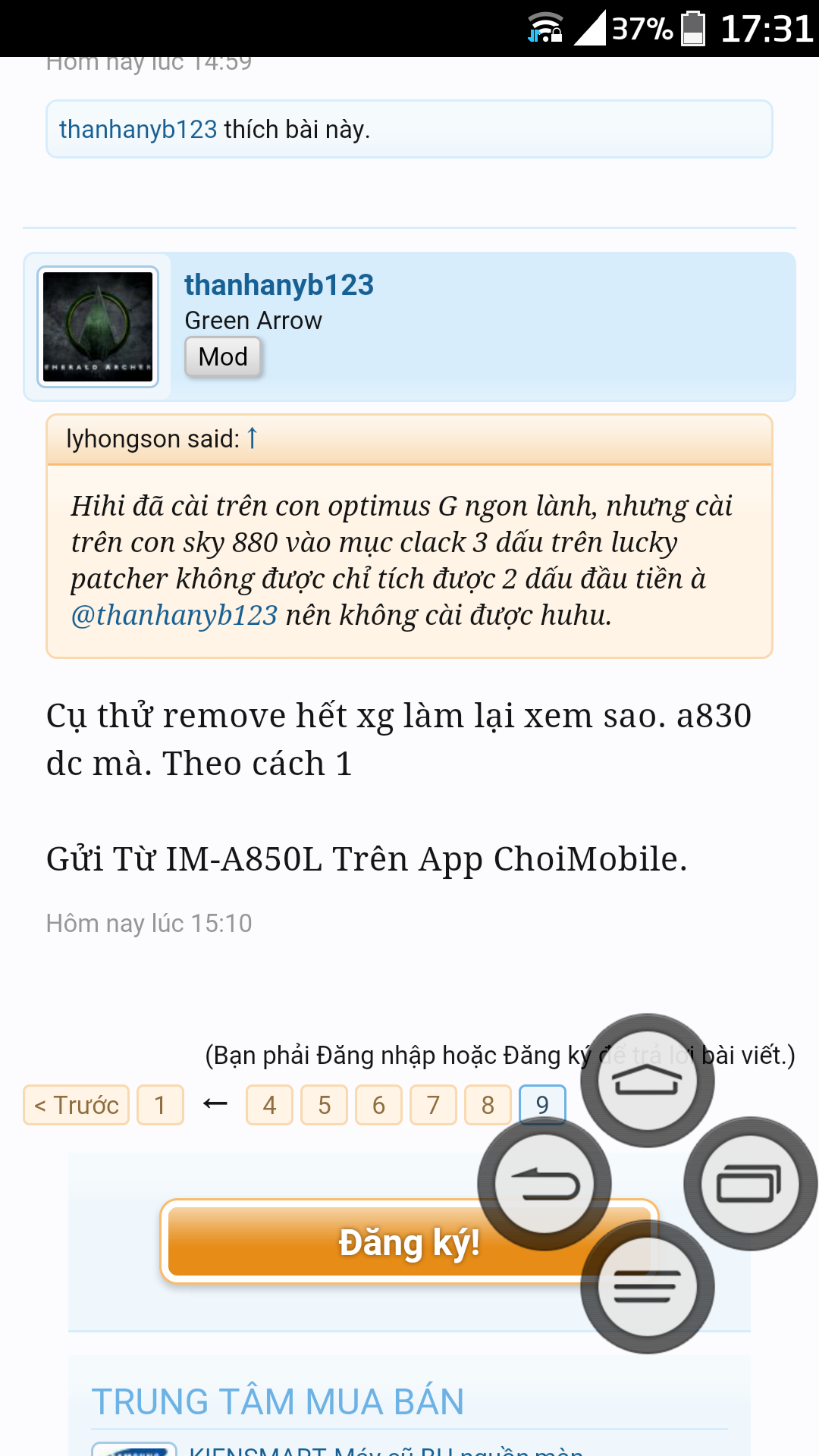Go to page 6
The width and height of the screenshot is (819, 1456).
click(x=378, y=1105)
